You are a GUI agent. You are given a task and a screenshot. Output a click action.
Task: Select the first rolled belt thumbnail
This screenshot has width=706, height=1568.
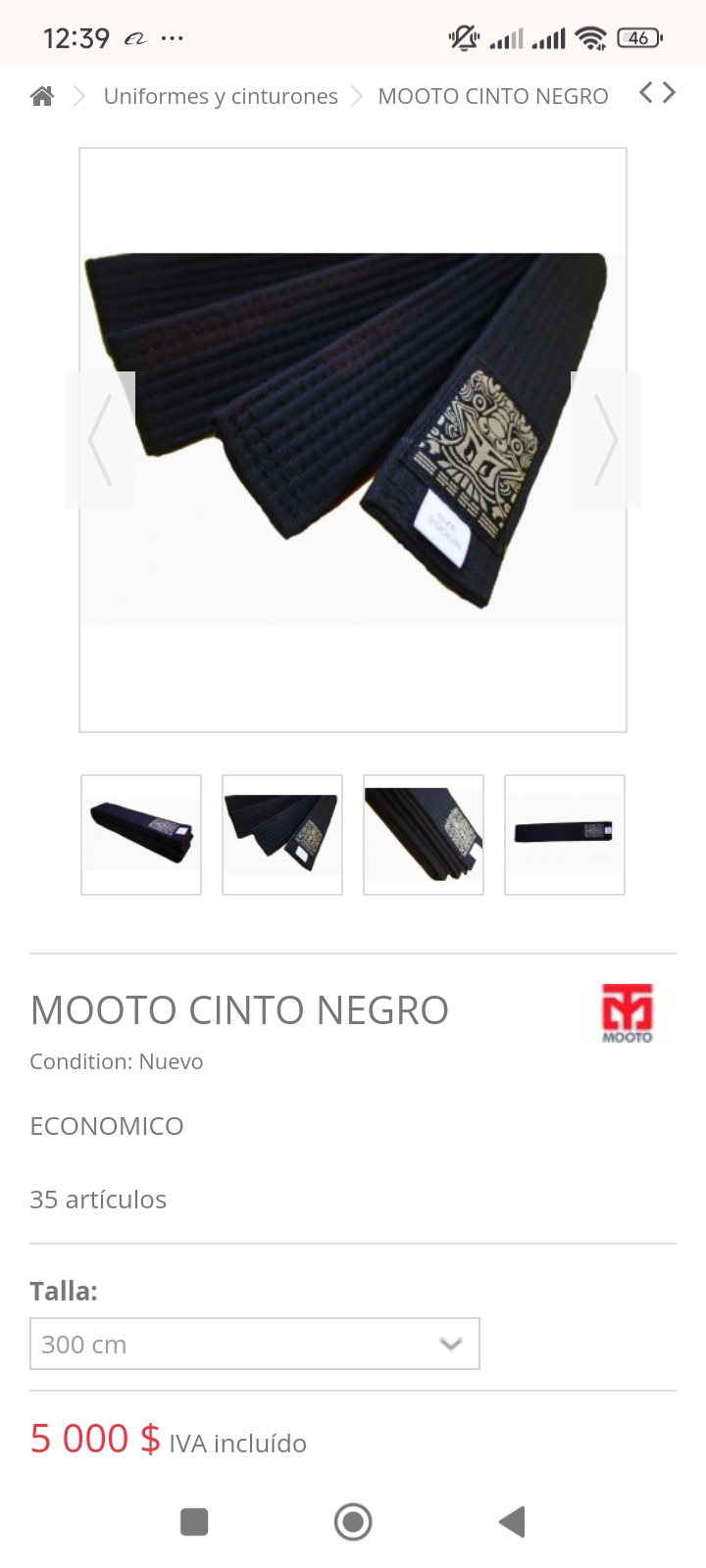click(141, 835)
